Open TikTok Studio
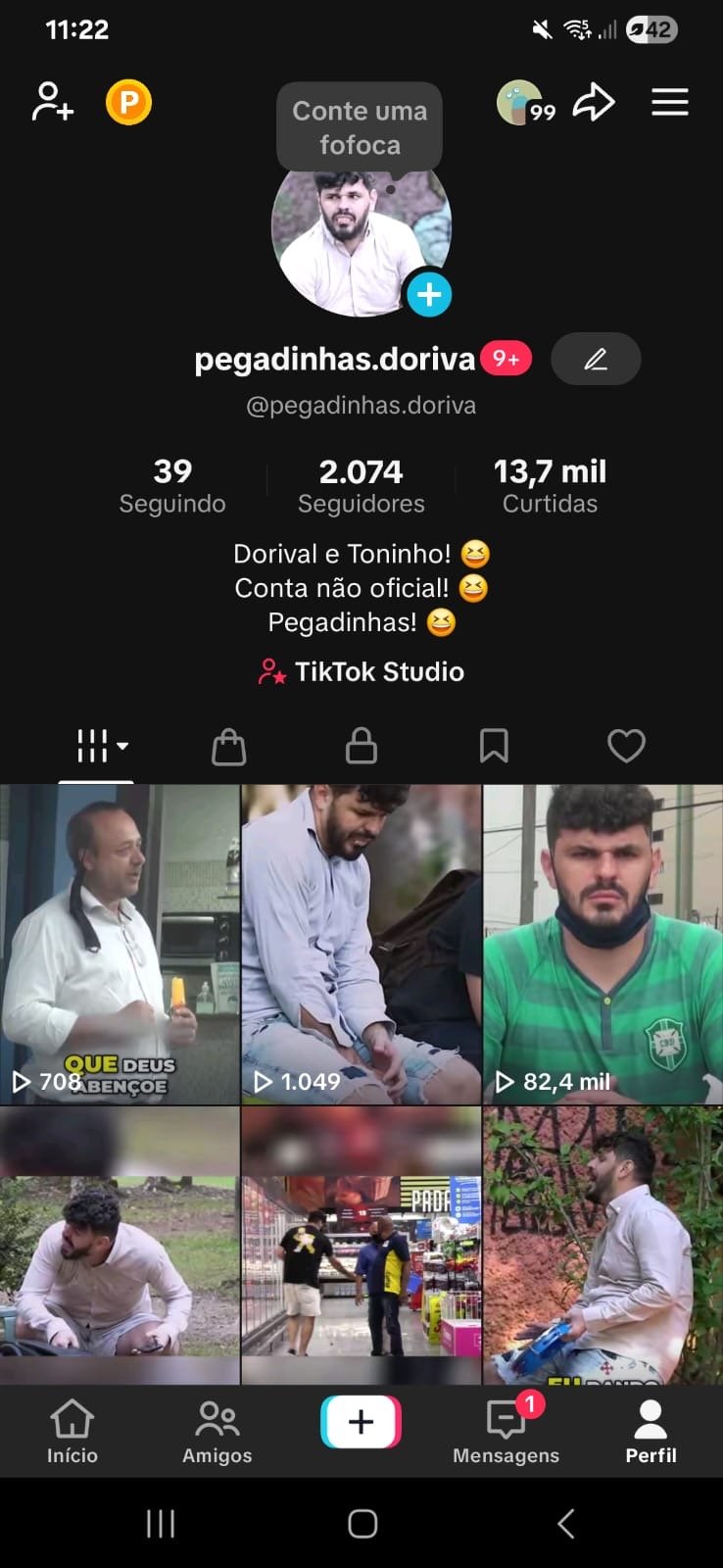Screen dimensions: 723x1568 point(361,672)
